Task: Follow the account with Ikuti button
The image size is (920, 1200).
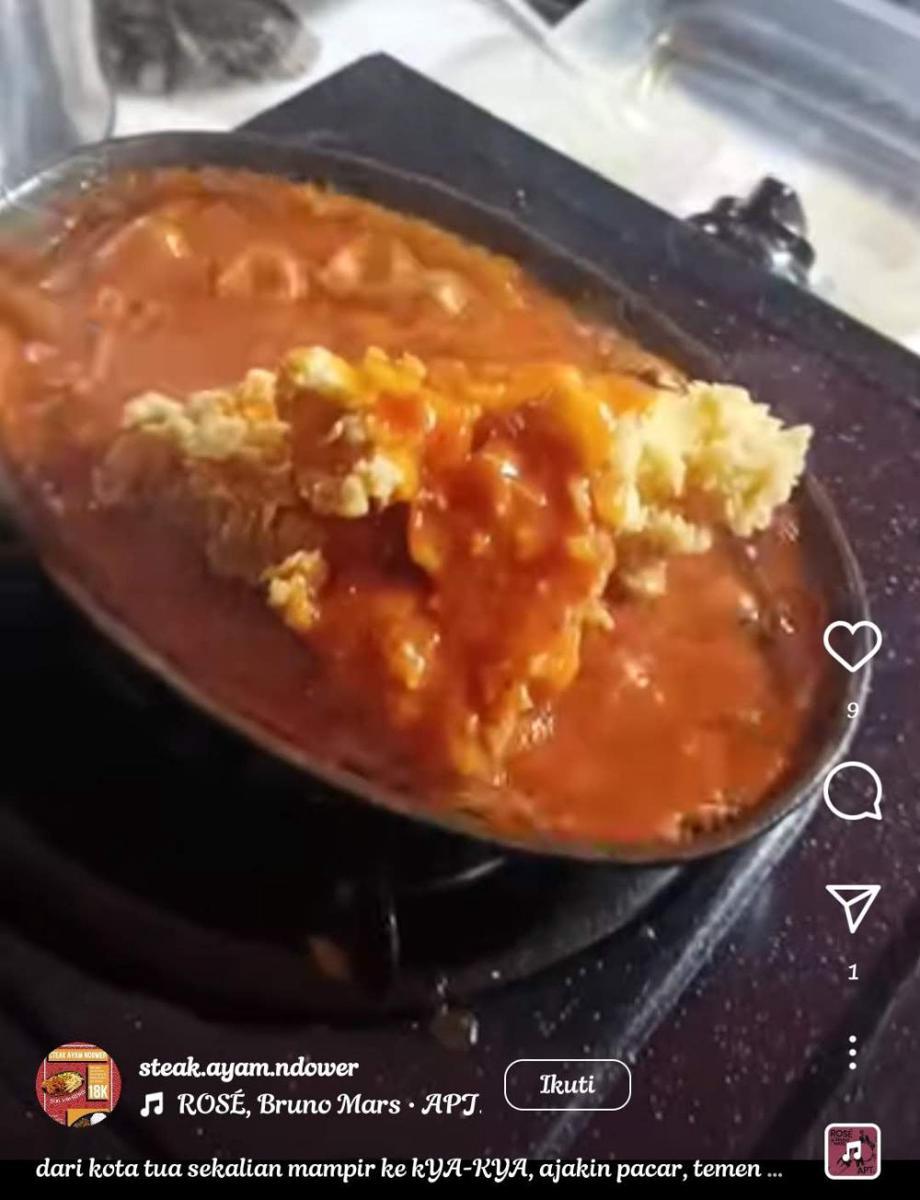Action: point(567,1085)
